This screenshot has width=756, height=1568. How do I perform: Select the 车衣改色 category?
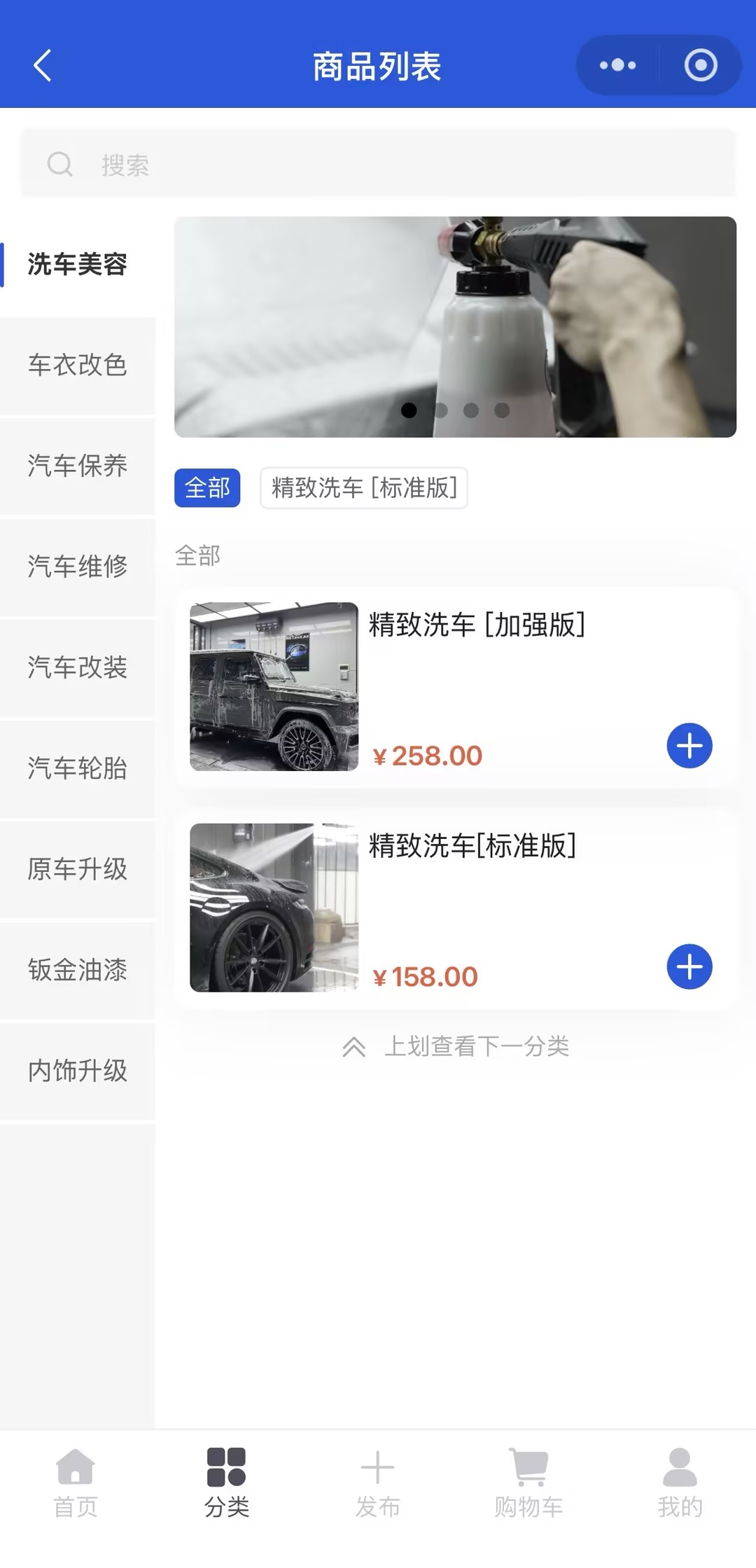[x=77, y=366]
